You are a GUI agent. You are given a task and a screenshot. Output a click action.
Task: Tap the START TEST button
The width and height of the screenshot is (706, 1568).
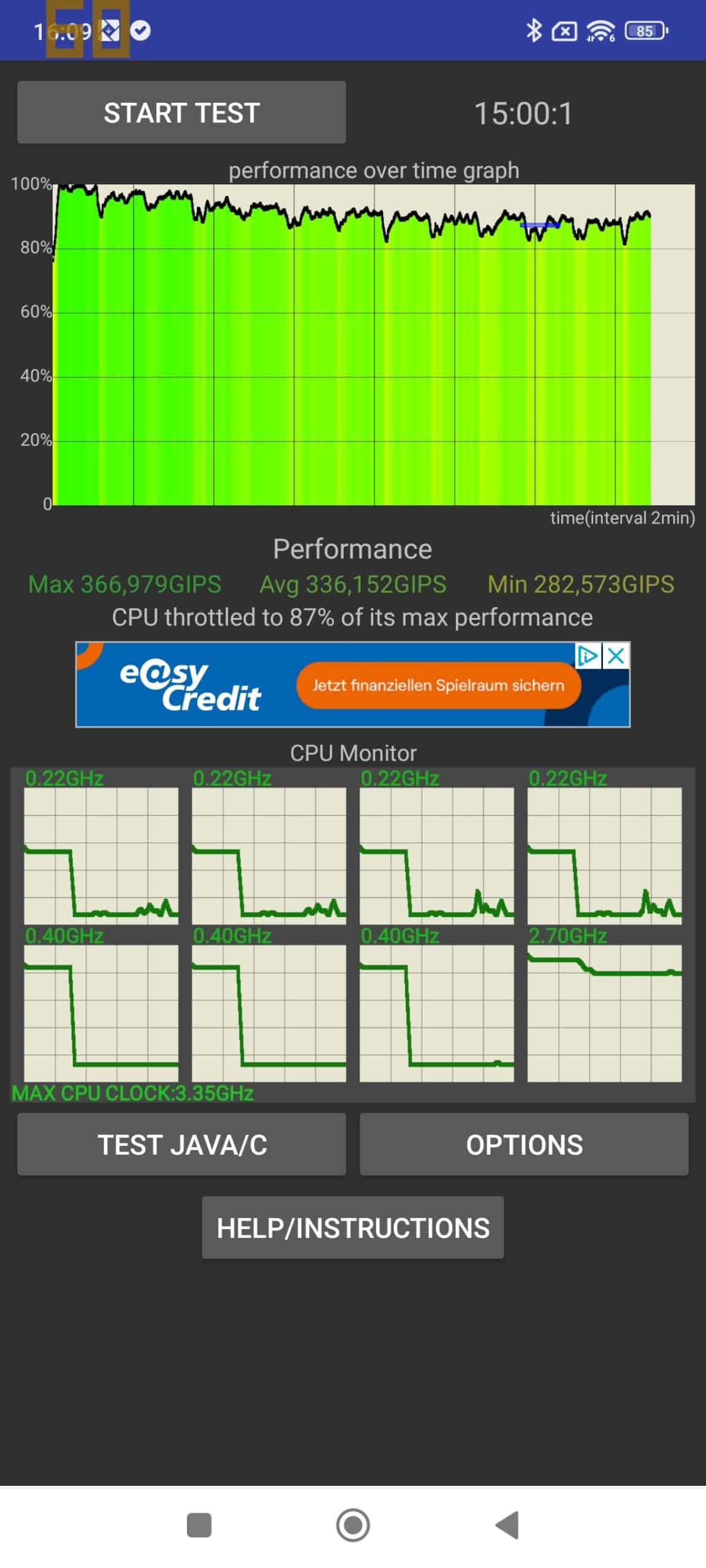point(181,113)
